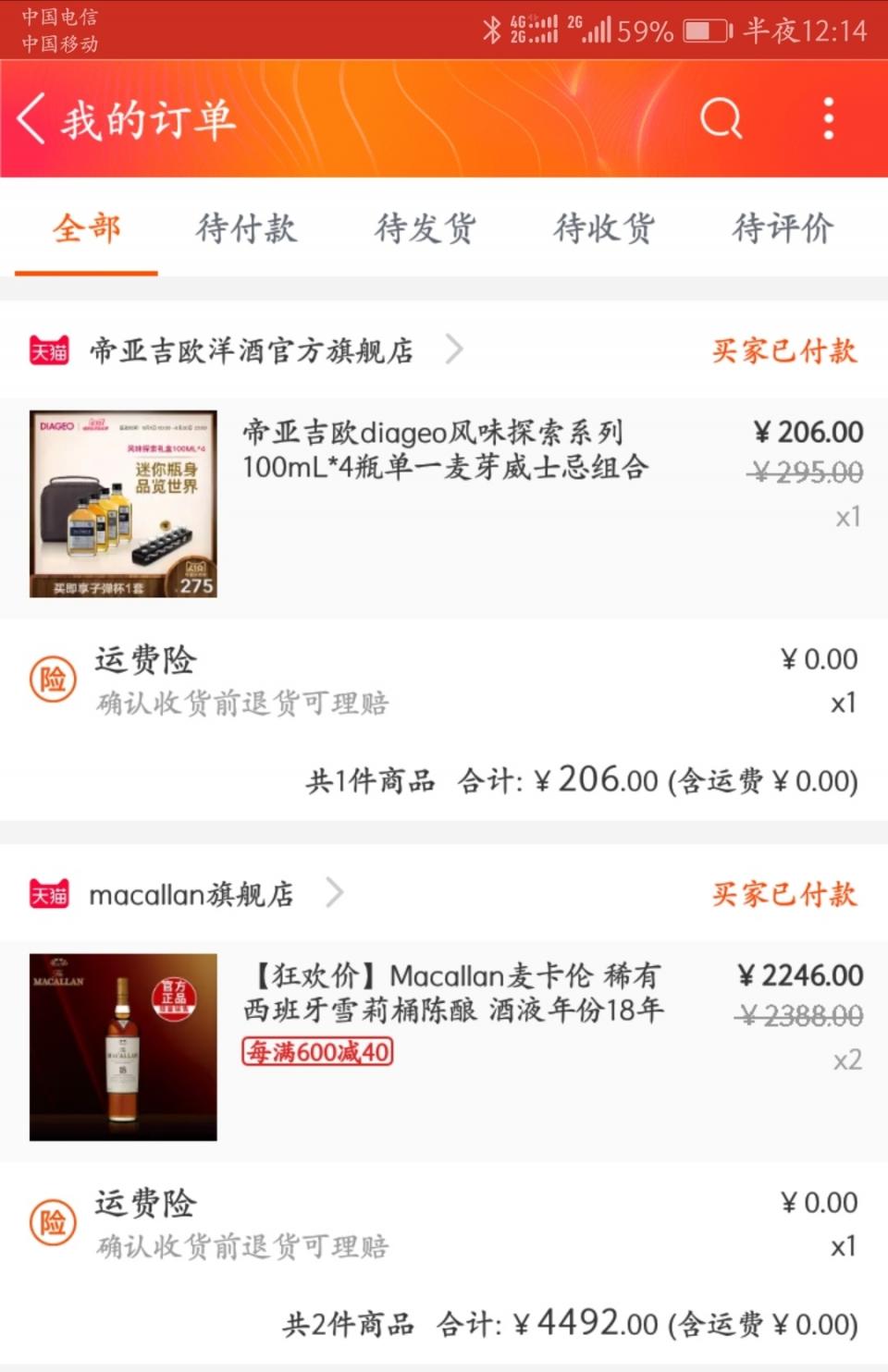Image resolution: width=888 pixels, height=1372 pixels.
Task: Tap the back arrow to exit 我的订单
Action: click(32, 119)
